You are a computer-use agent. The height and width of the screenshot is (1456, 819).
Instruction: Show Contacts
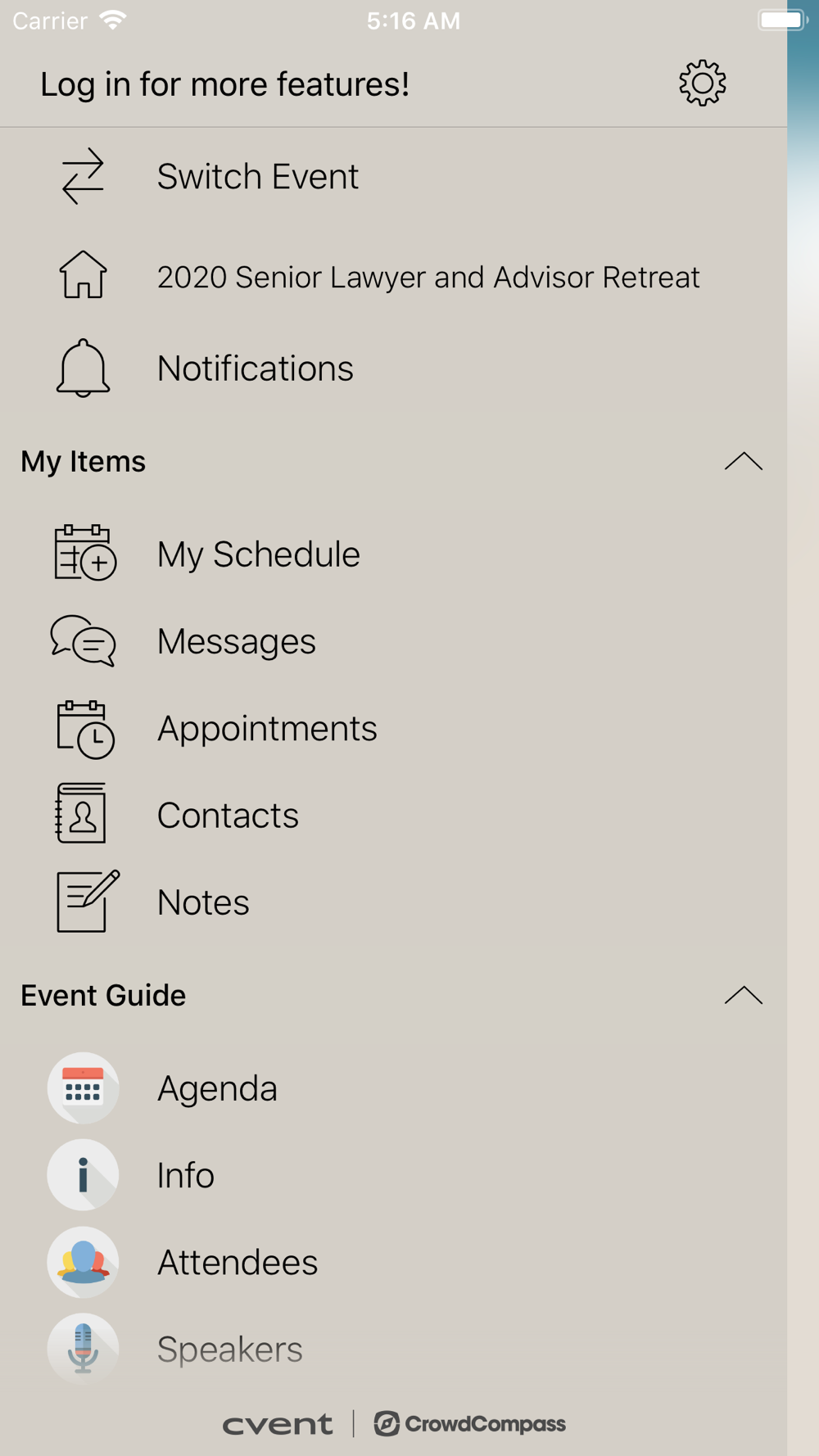pos(393,815)
